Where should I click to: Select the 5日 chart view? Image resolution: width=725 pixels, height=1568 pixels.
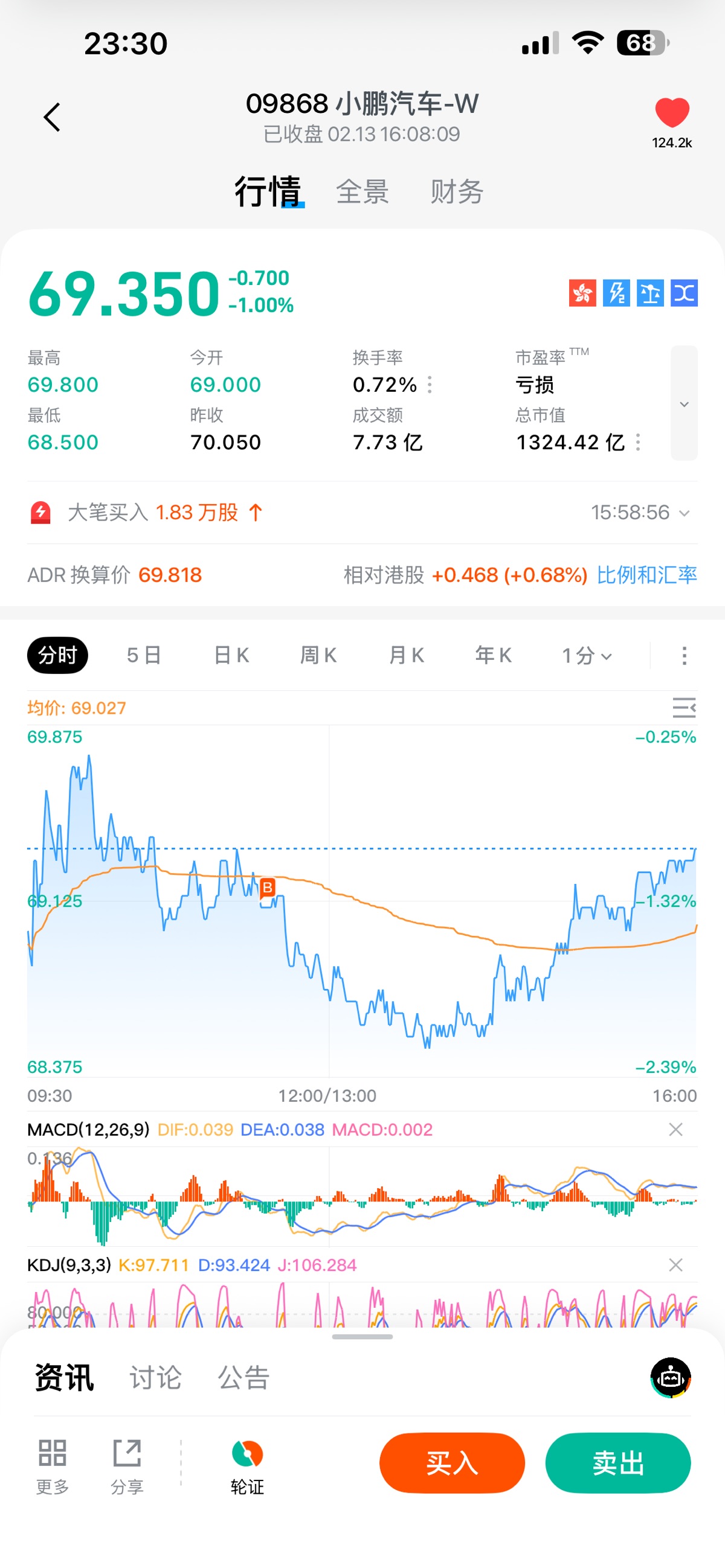pos(144,656)
